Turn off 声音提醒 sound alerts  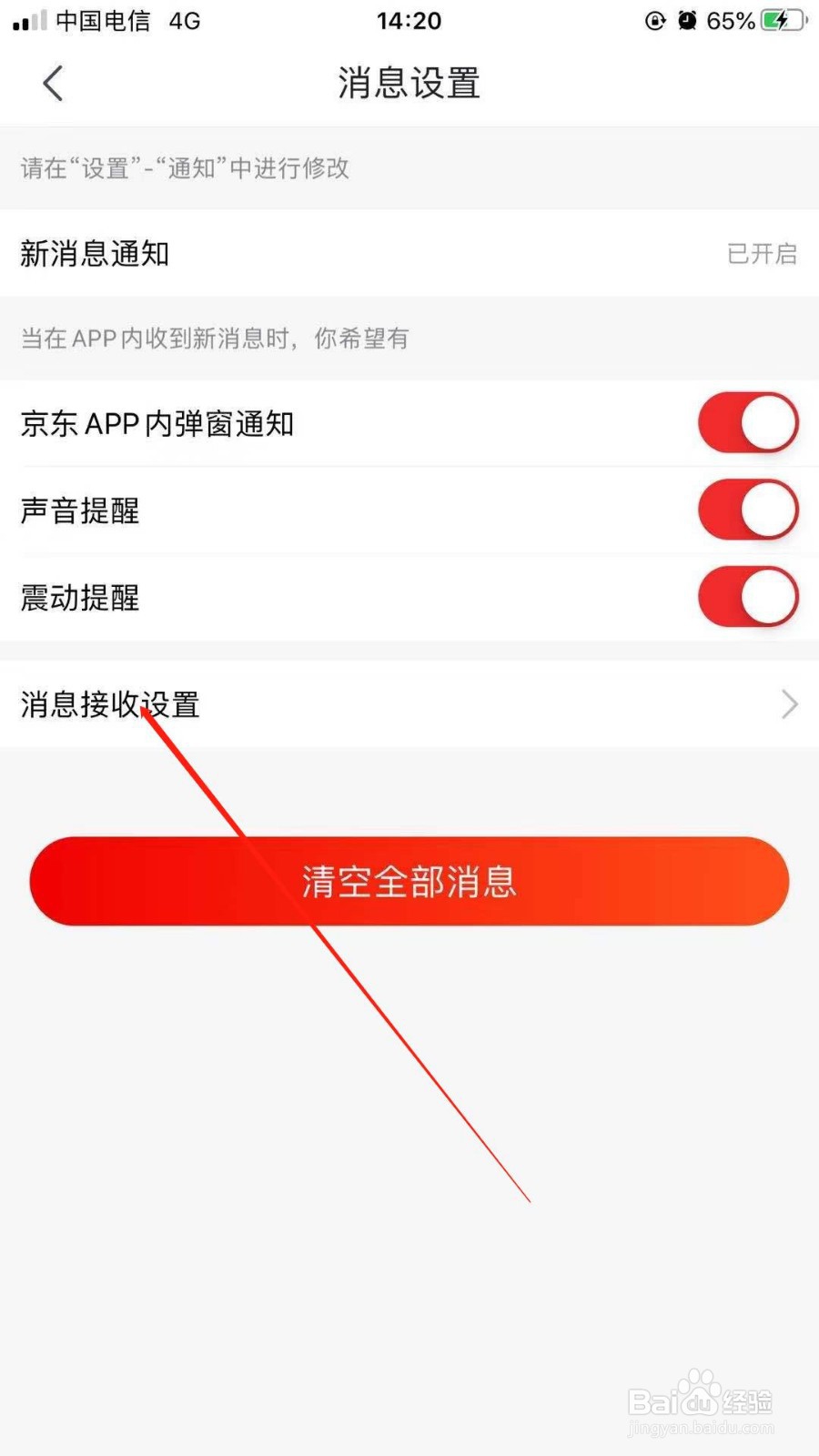point(748,510)
